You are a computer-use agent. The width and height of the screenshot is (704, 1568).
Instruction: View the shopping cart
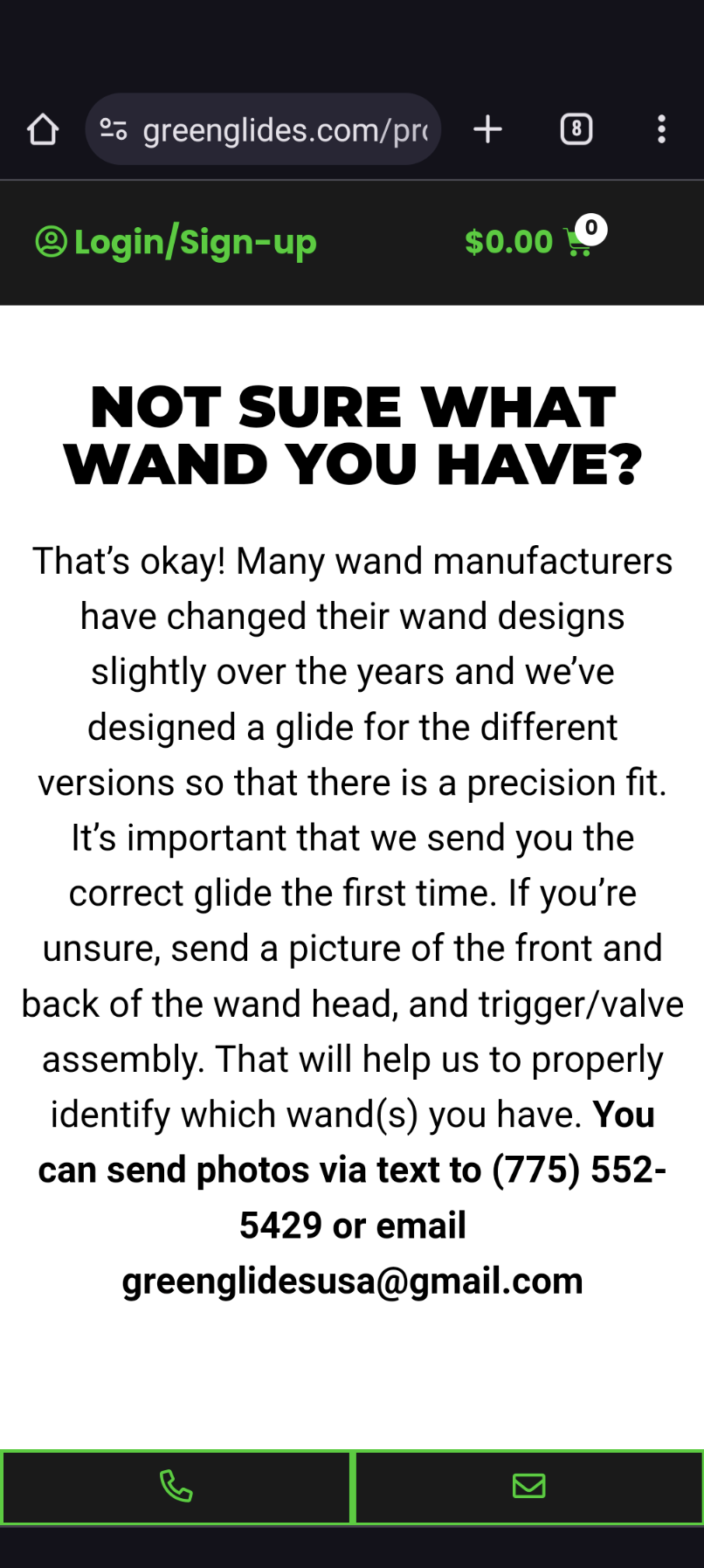coord(579,242)
